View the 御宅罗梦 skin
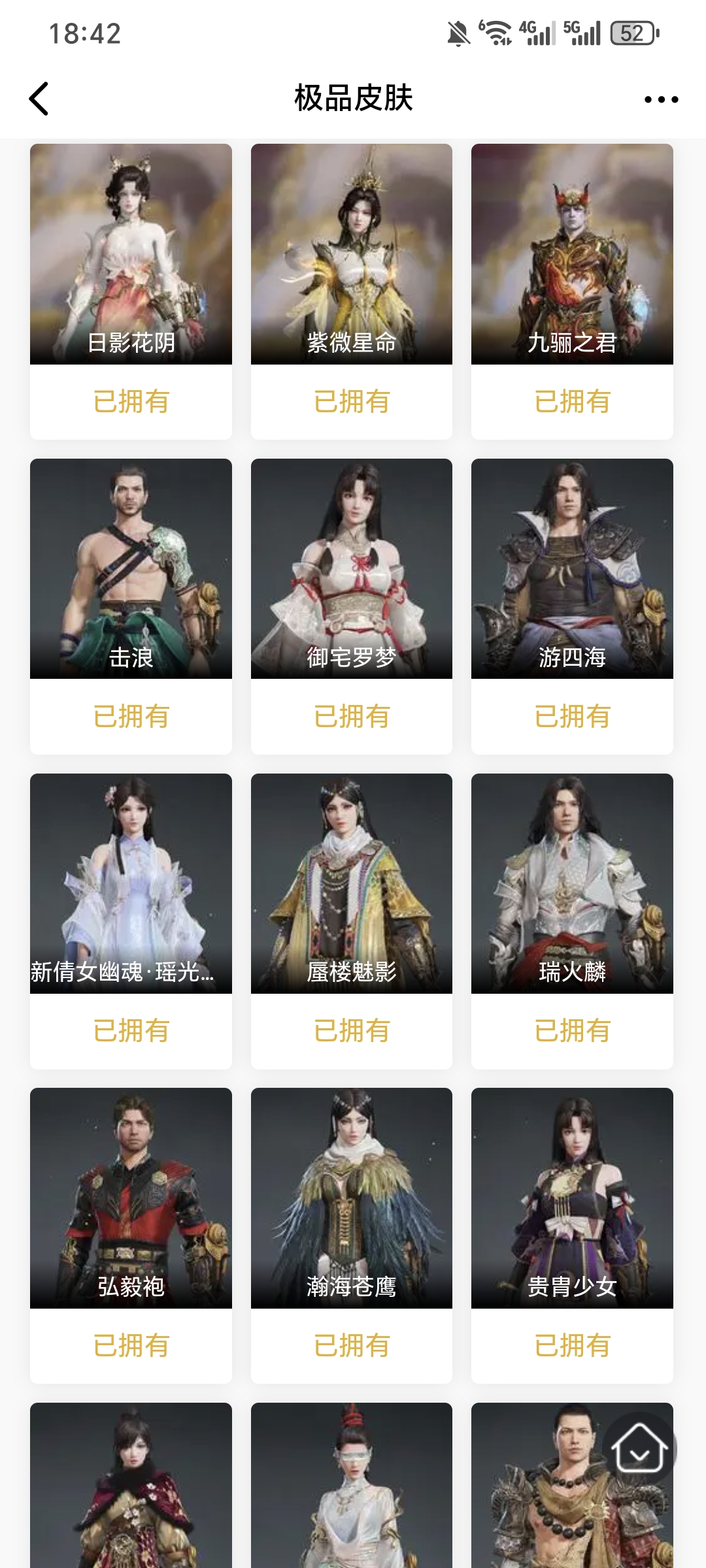 pyautogui.click(x=352, y=568)
